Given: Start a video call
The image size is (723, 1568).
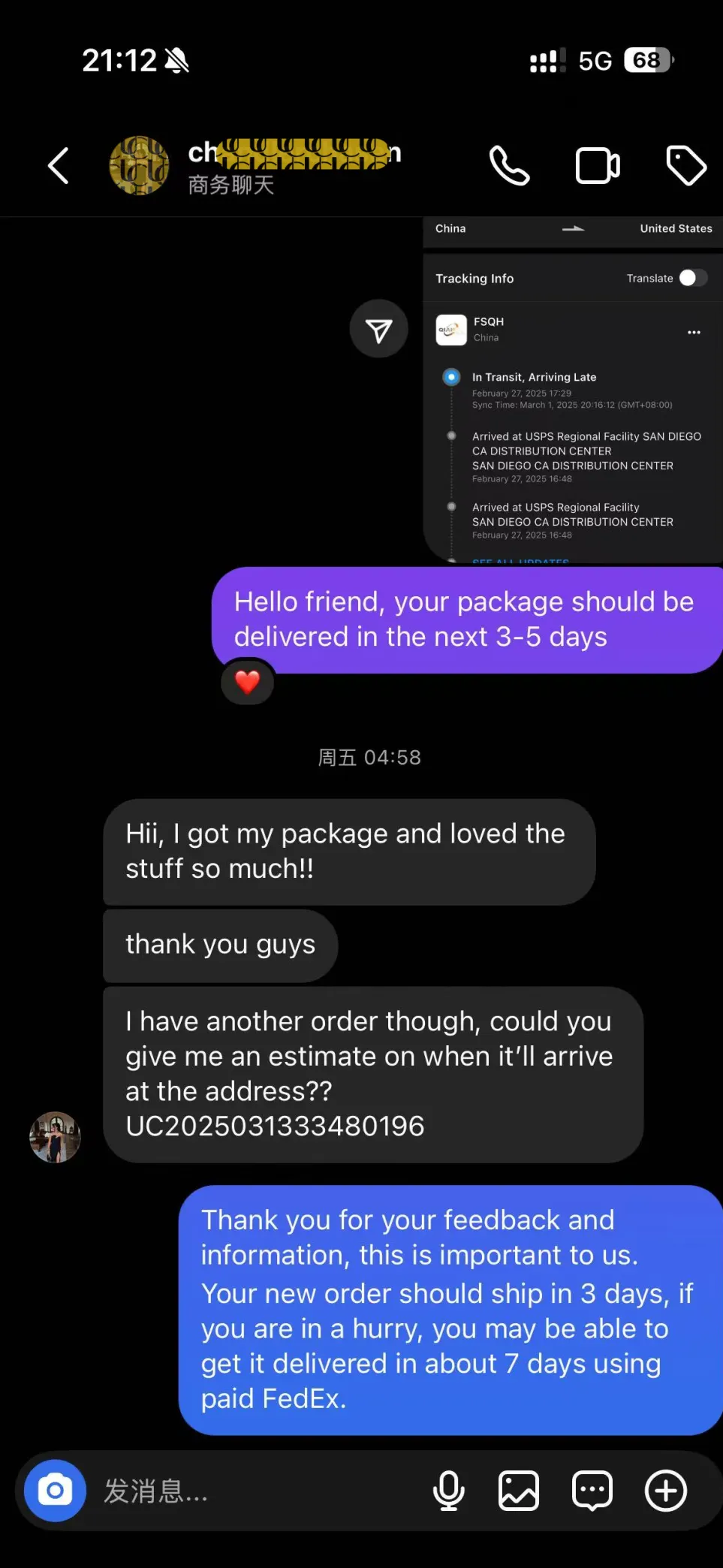Looking at the screenshot, I should (598, 166).
